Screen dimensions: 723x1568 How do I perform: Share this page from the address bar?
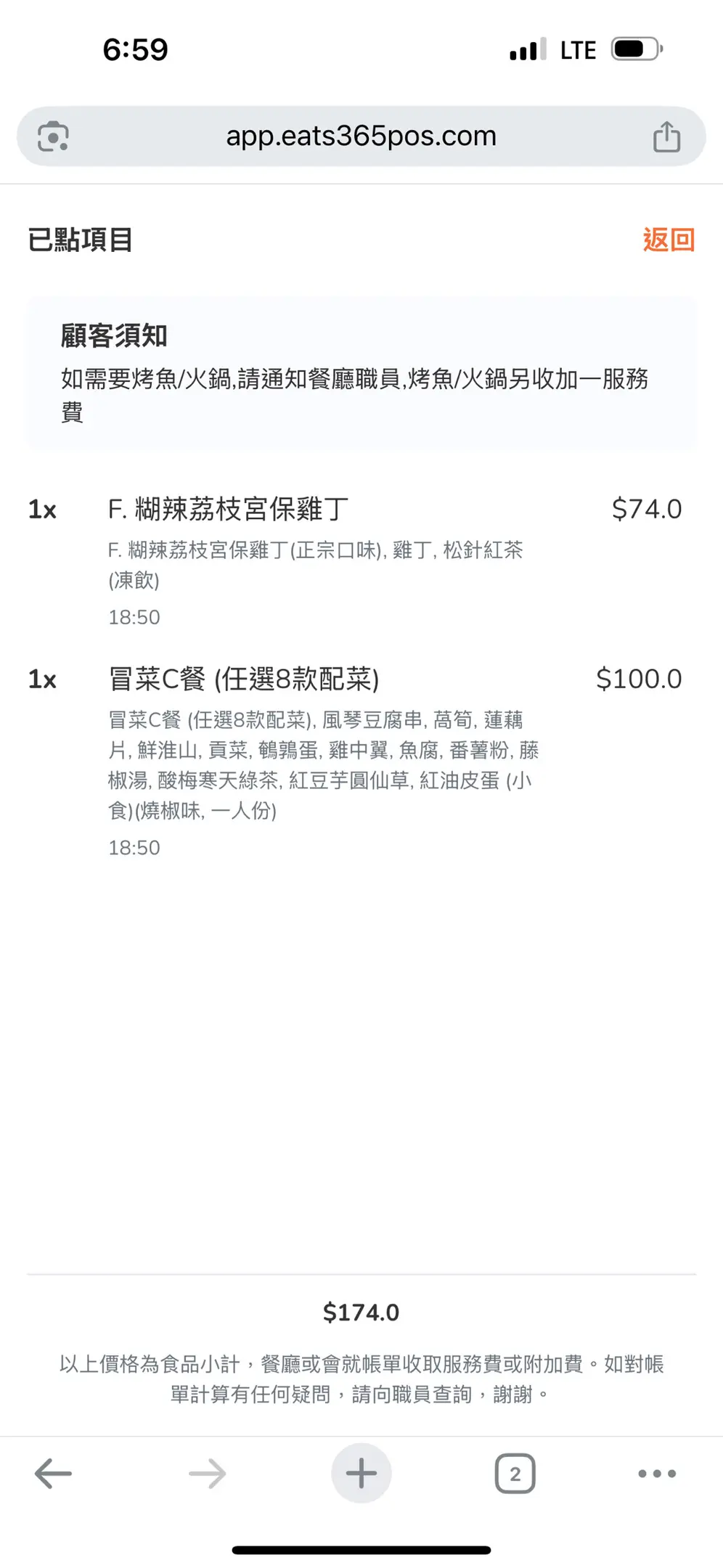pyautogui.click(x=666, y=136)
